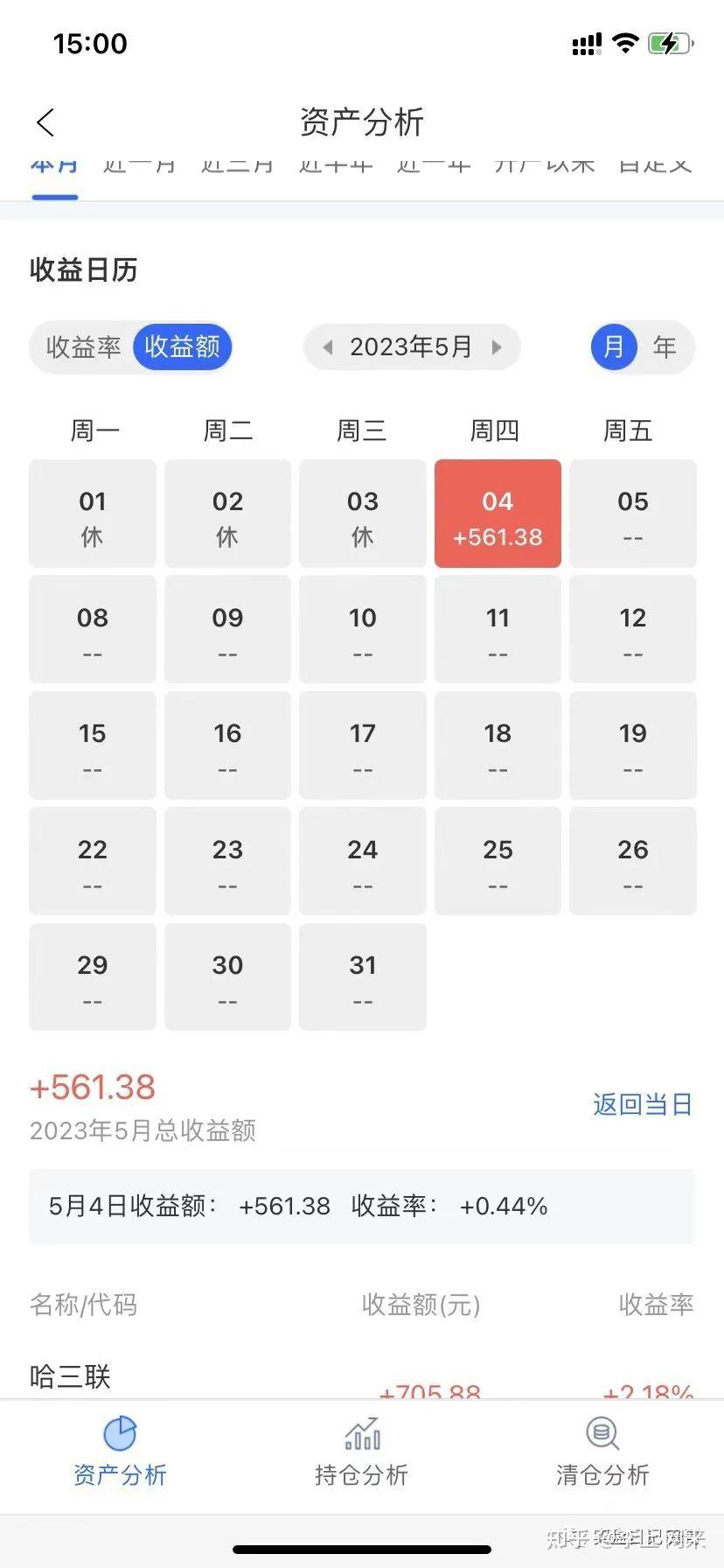
Task: Choose day 31 in calendar
Action: (x=363, y=976)
